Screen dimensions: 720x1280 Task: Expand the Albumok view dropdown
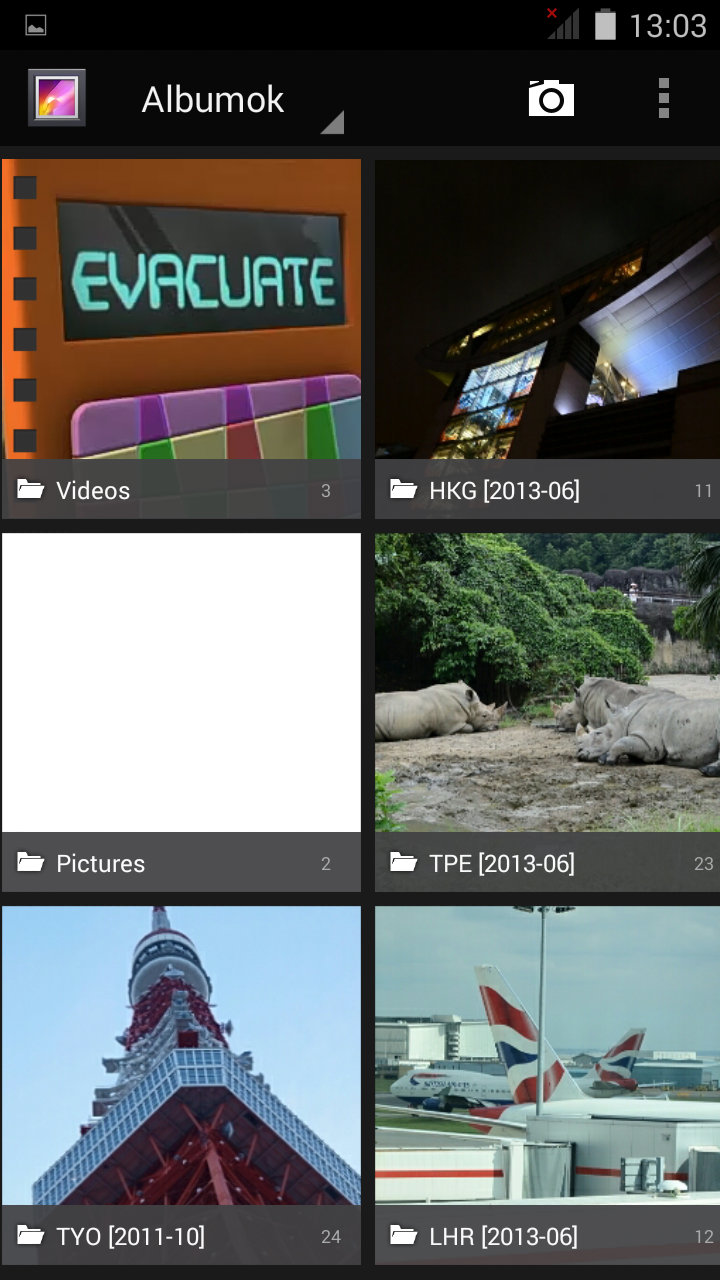pyautogui.click(x=240, y=99)
